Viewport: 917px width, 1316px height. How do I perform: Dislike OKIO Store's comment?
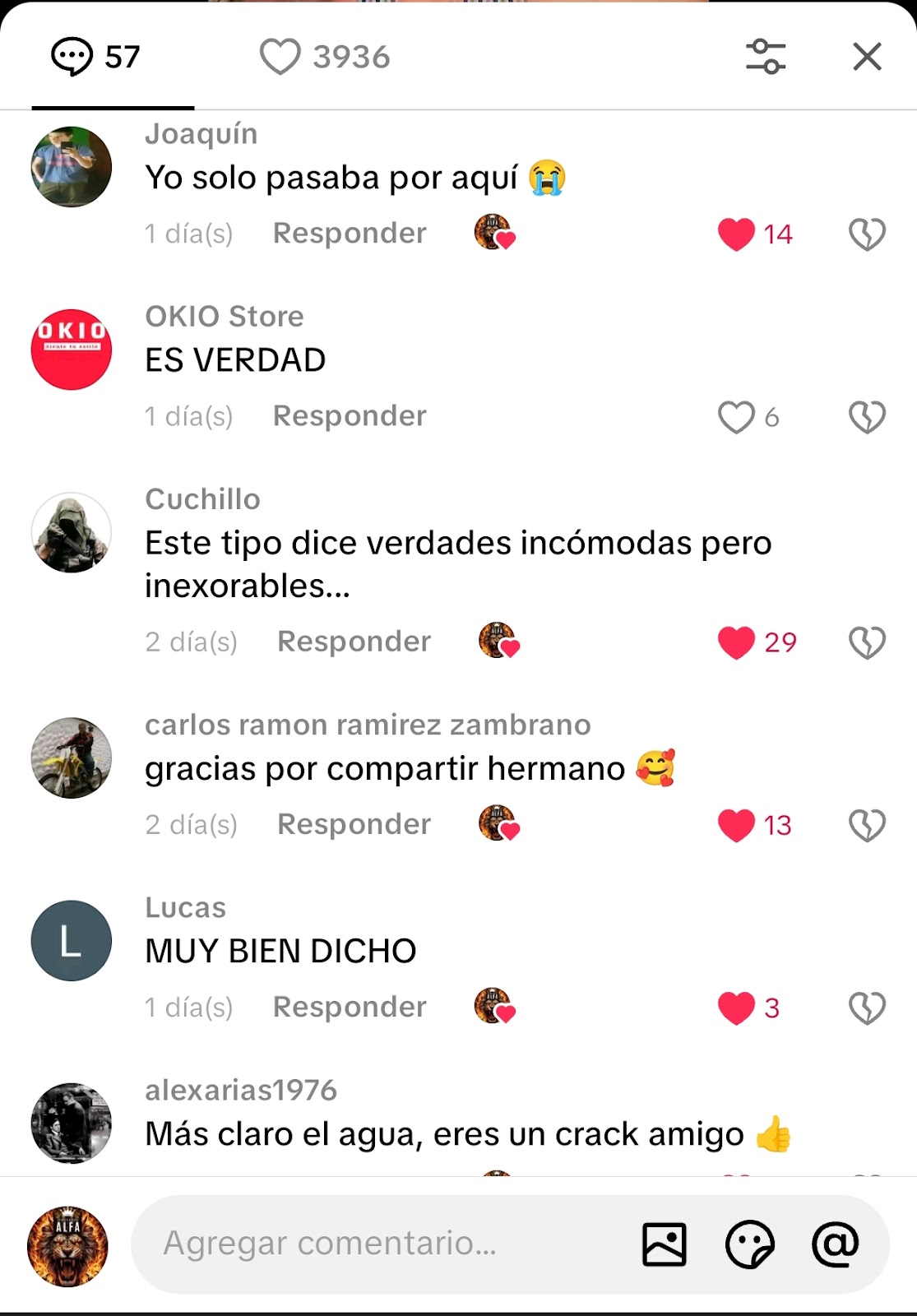[867, 417]
